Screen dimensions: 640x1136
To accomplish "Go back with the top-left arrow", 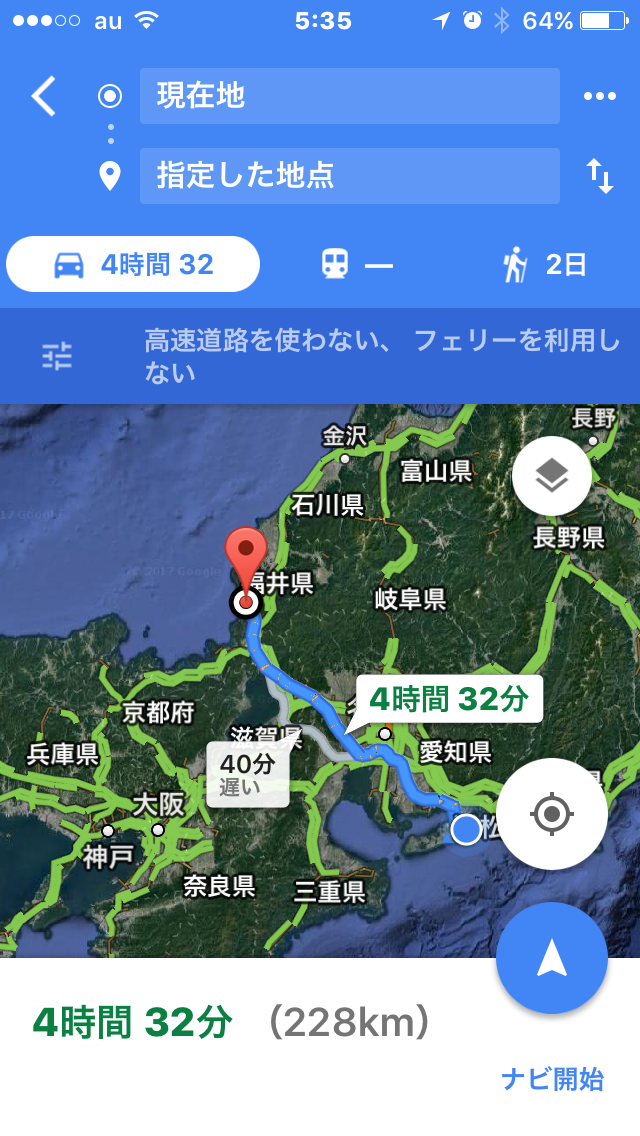I will (43, 96).
